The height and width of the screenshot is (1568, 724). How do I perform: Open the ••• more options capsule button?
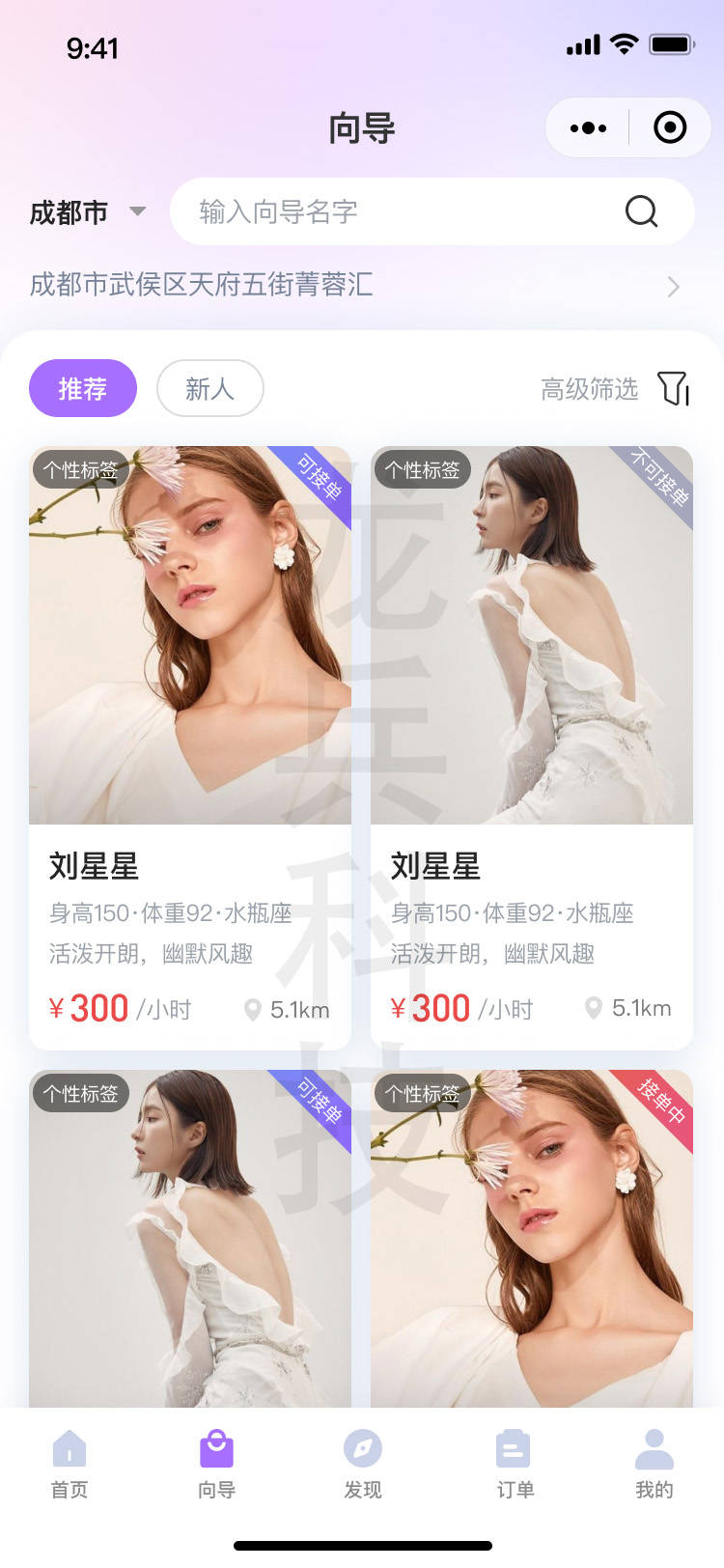point(586,126)
